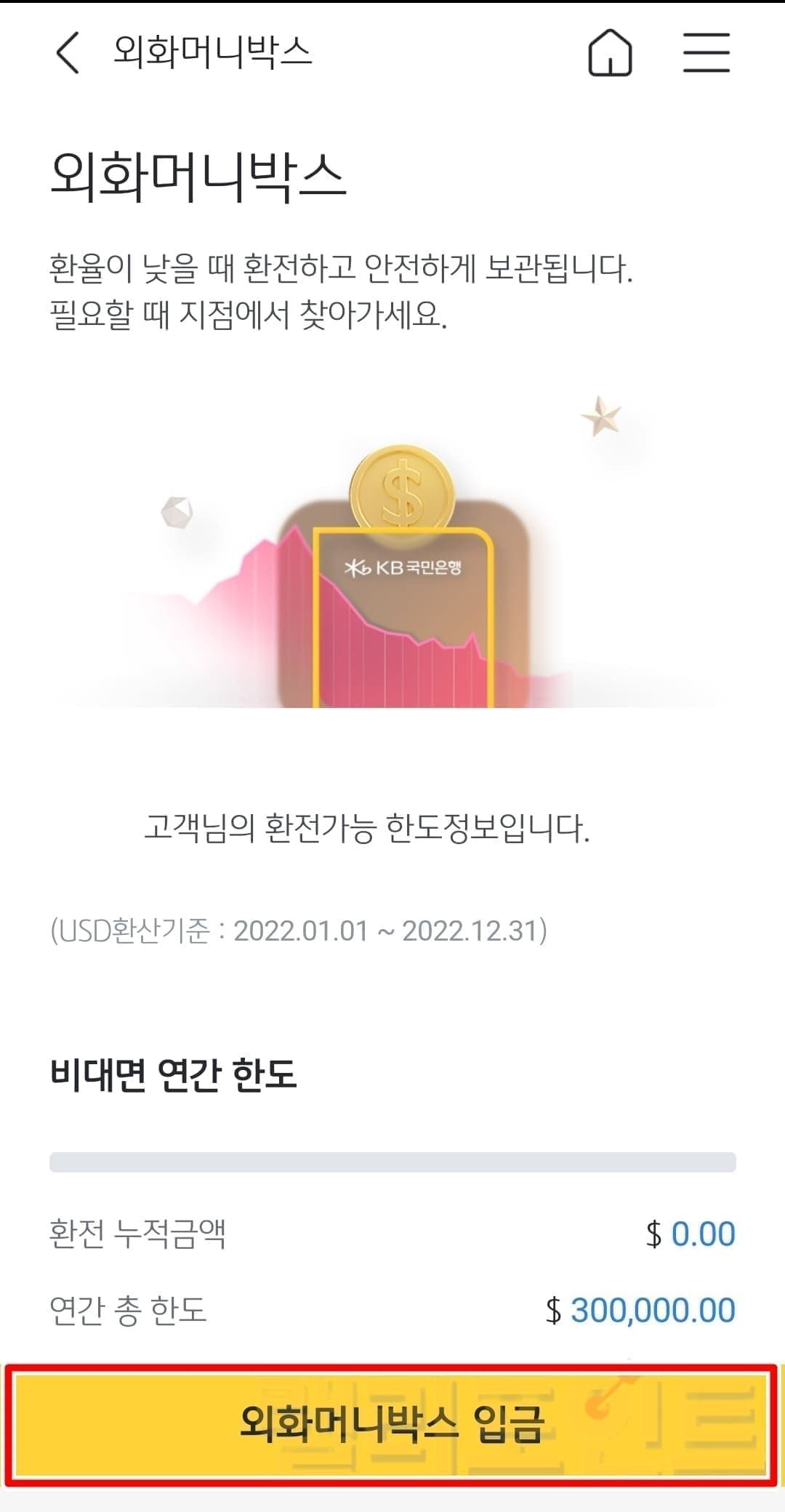The width and height of the screenshot is (785, 1512).
Task: Tap the 외화머니박스 입금 button
Action: pyautogui.click(x=392, y=1424)
